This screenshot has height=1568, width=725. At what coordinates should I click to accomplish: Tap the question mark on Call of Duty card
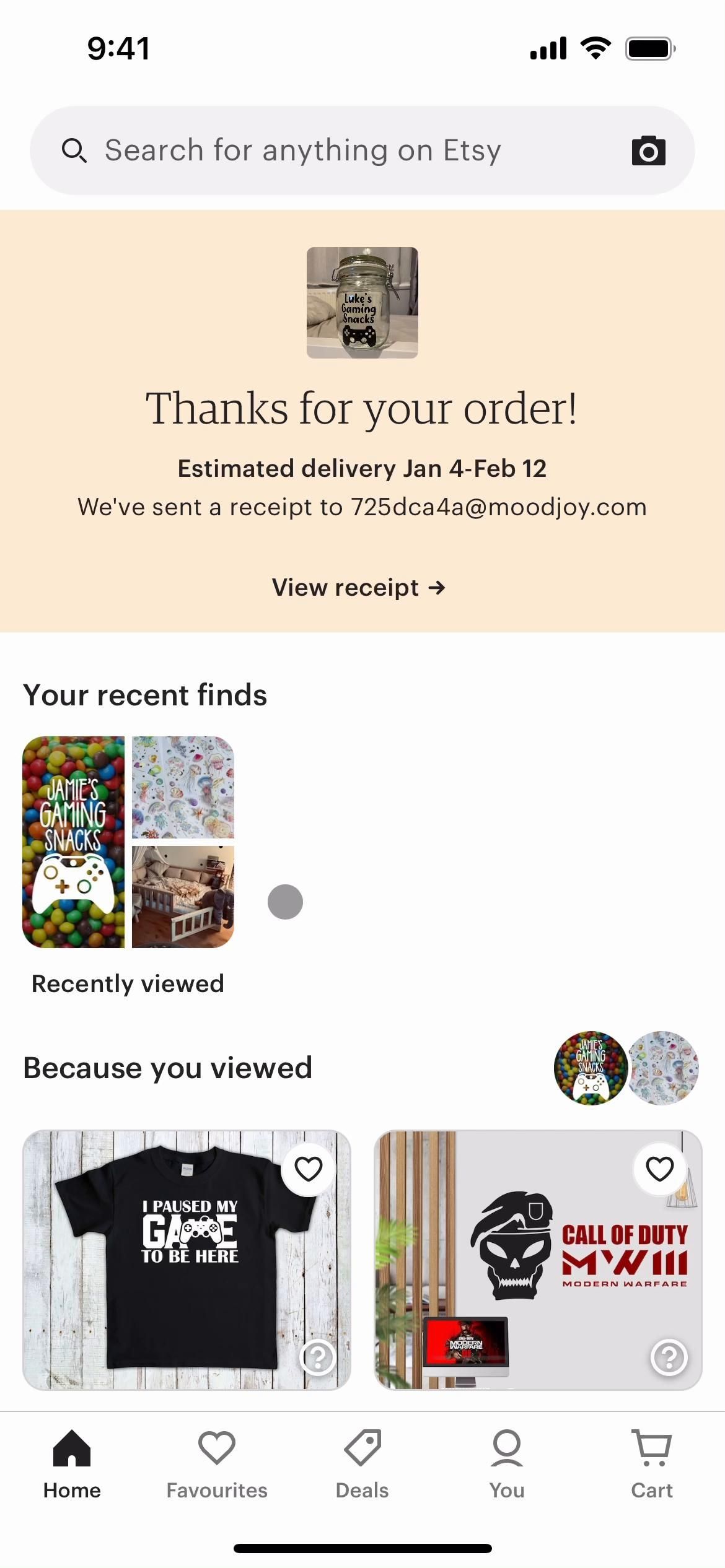tap(669, 1357)
